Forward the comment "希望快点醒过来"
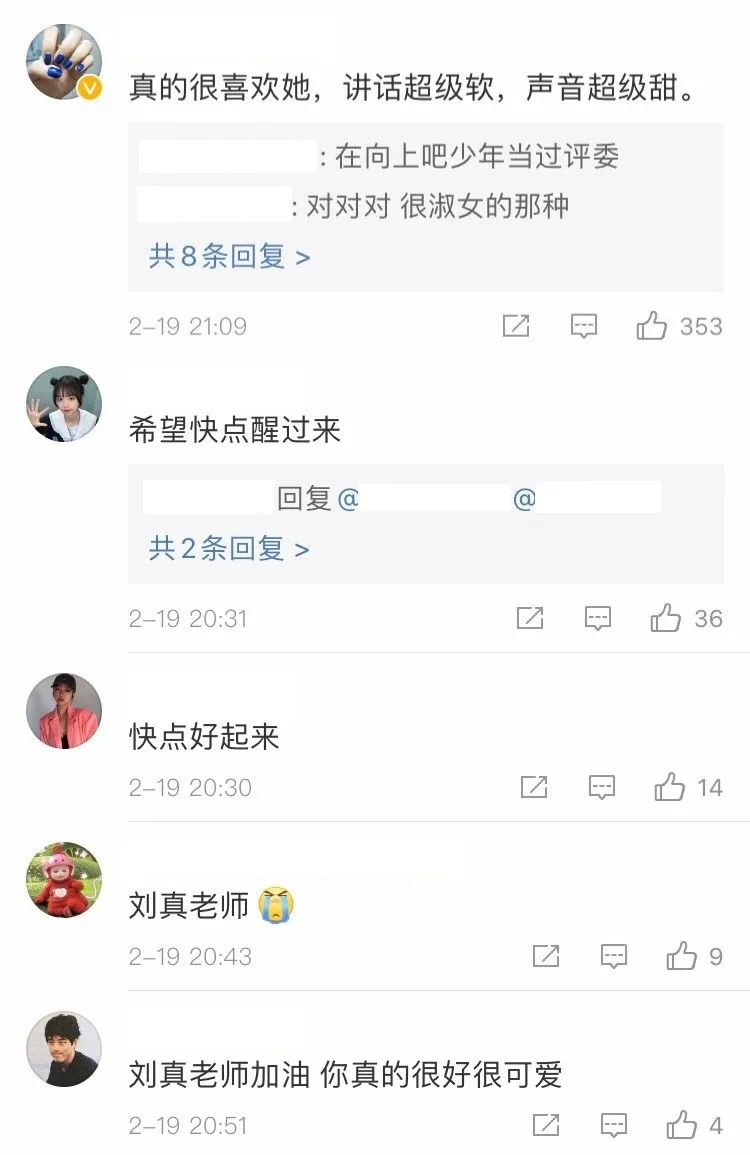The image size is (750, 1155). click(530, 619)
